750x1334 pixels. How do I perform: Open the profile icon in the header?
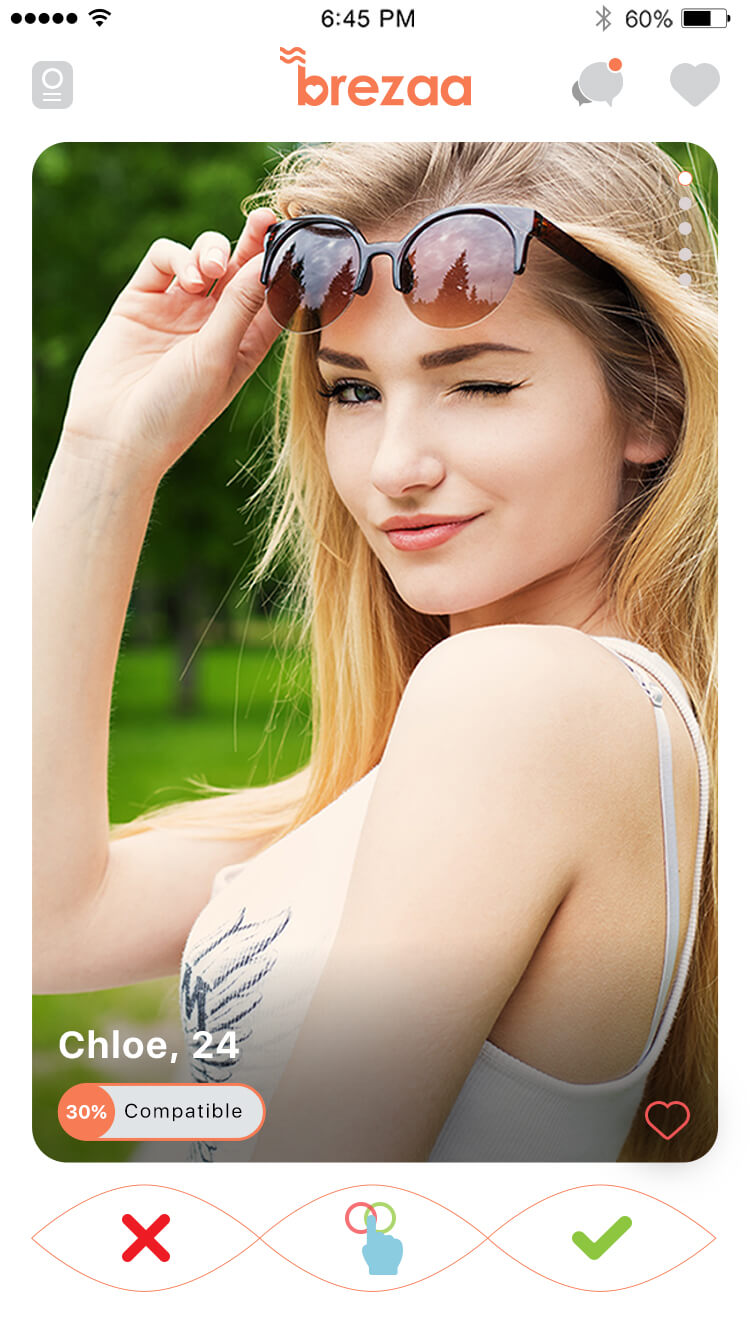pos(52,85)
